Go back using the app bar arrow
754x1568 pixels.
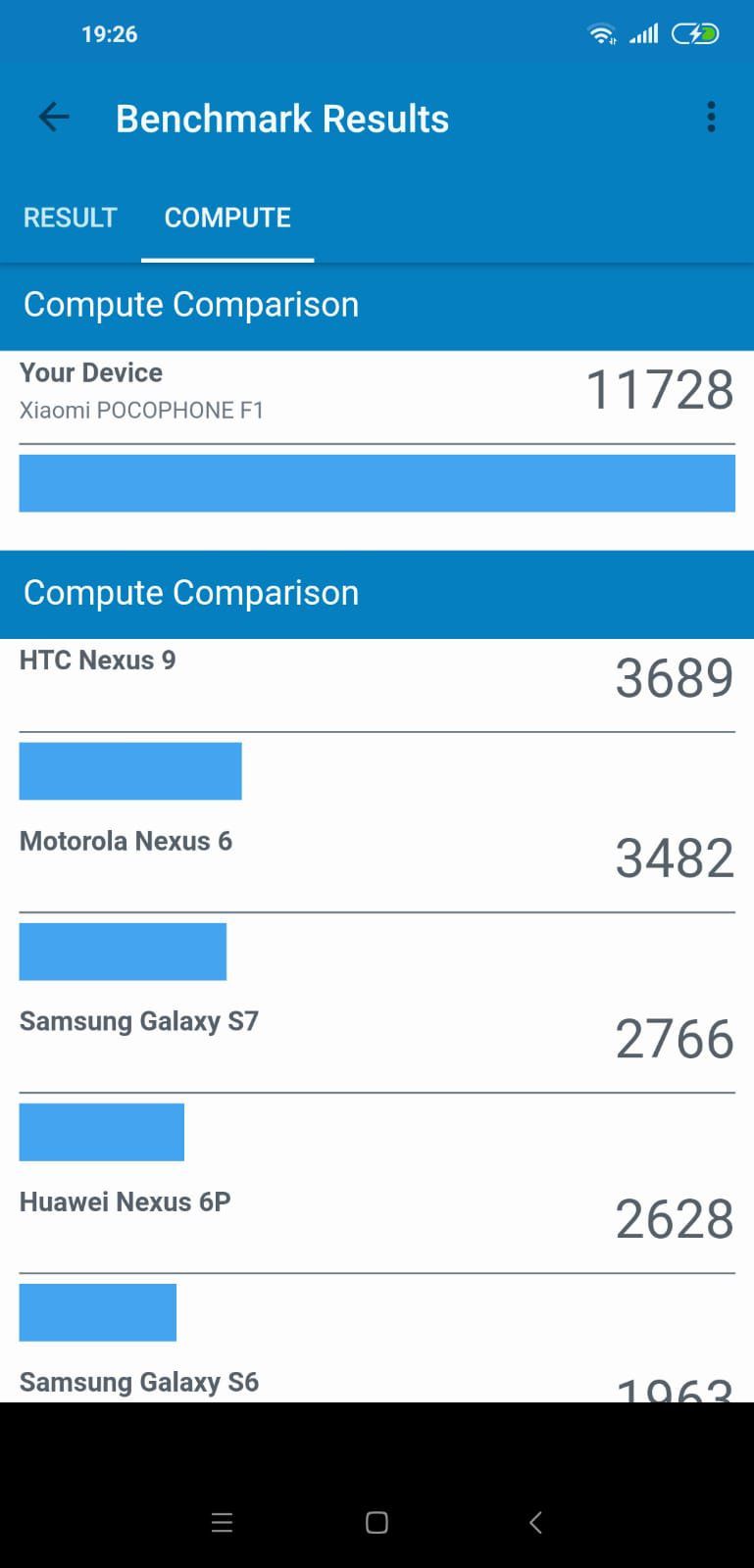tap(54, 118)
